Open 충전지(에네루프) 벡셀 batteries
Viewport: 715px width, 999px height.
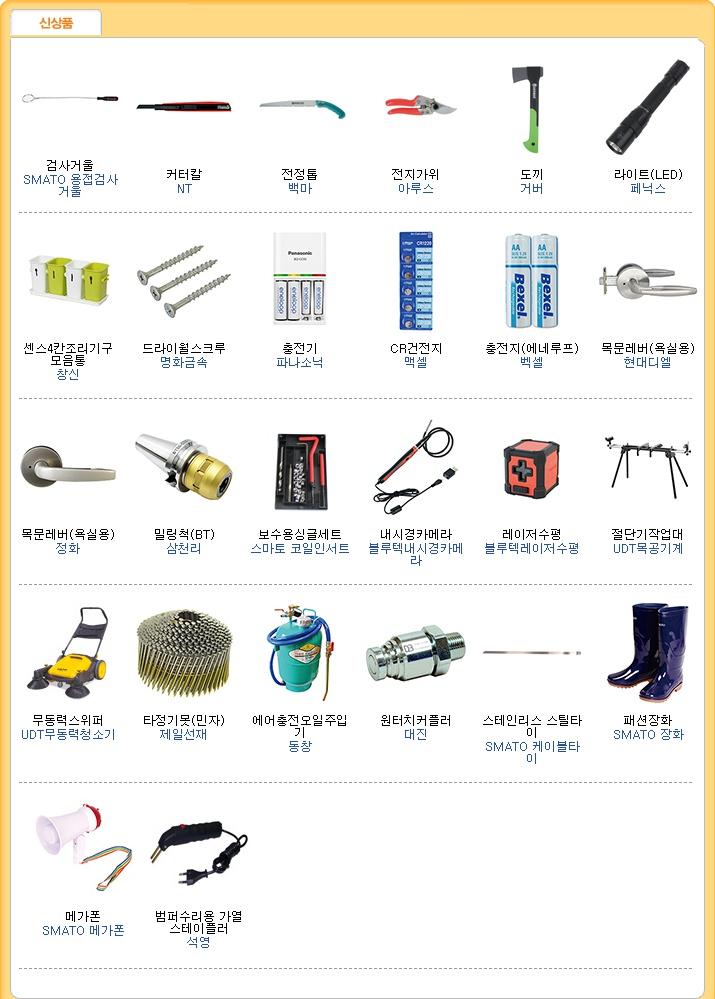531,279
